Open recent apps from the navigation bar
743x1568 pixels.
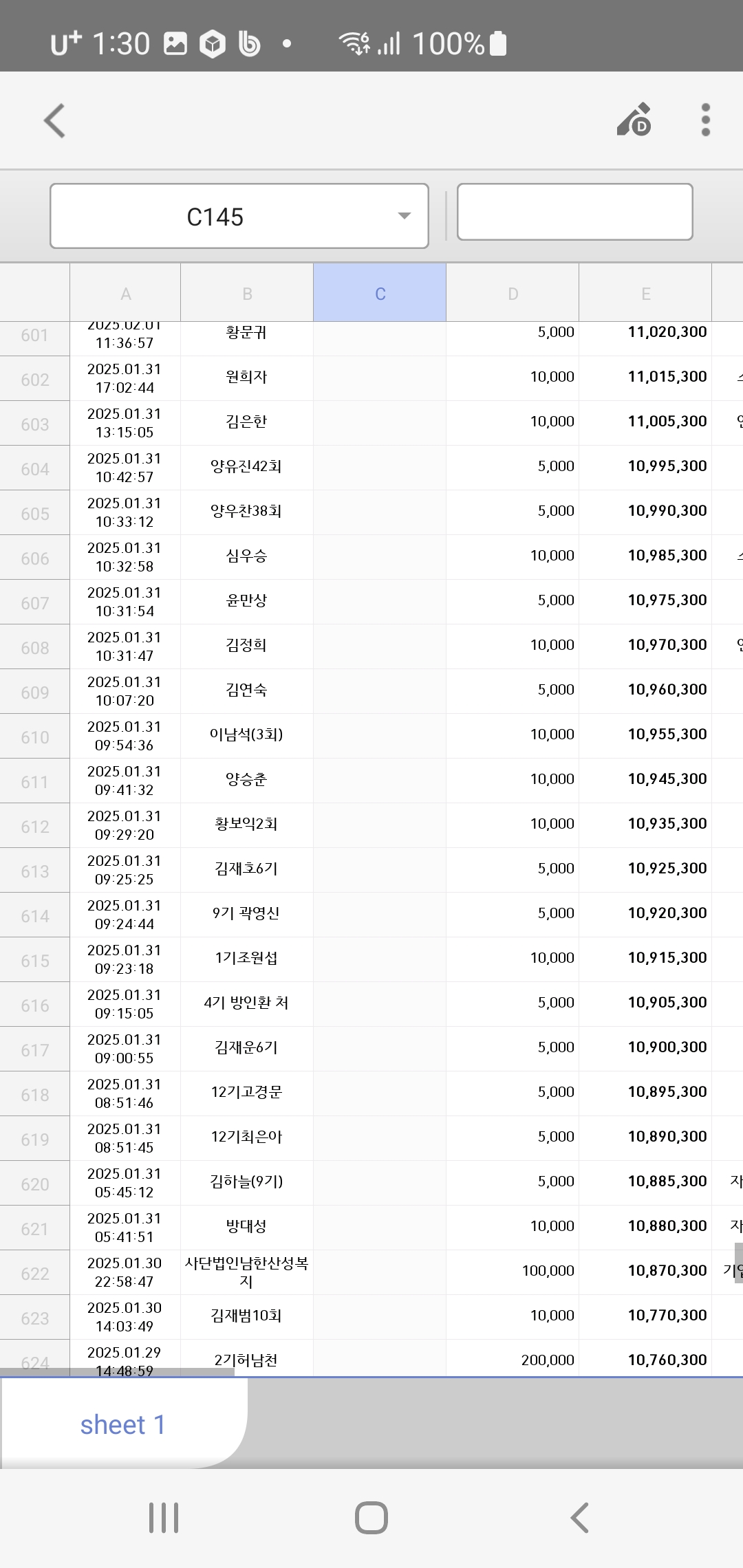point(164,1518)
